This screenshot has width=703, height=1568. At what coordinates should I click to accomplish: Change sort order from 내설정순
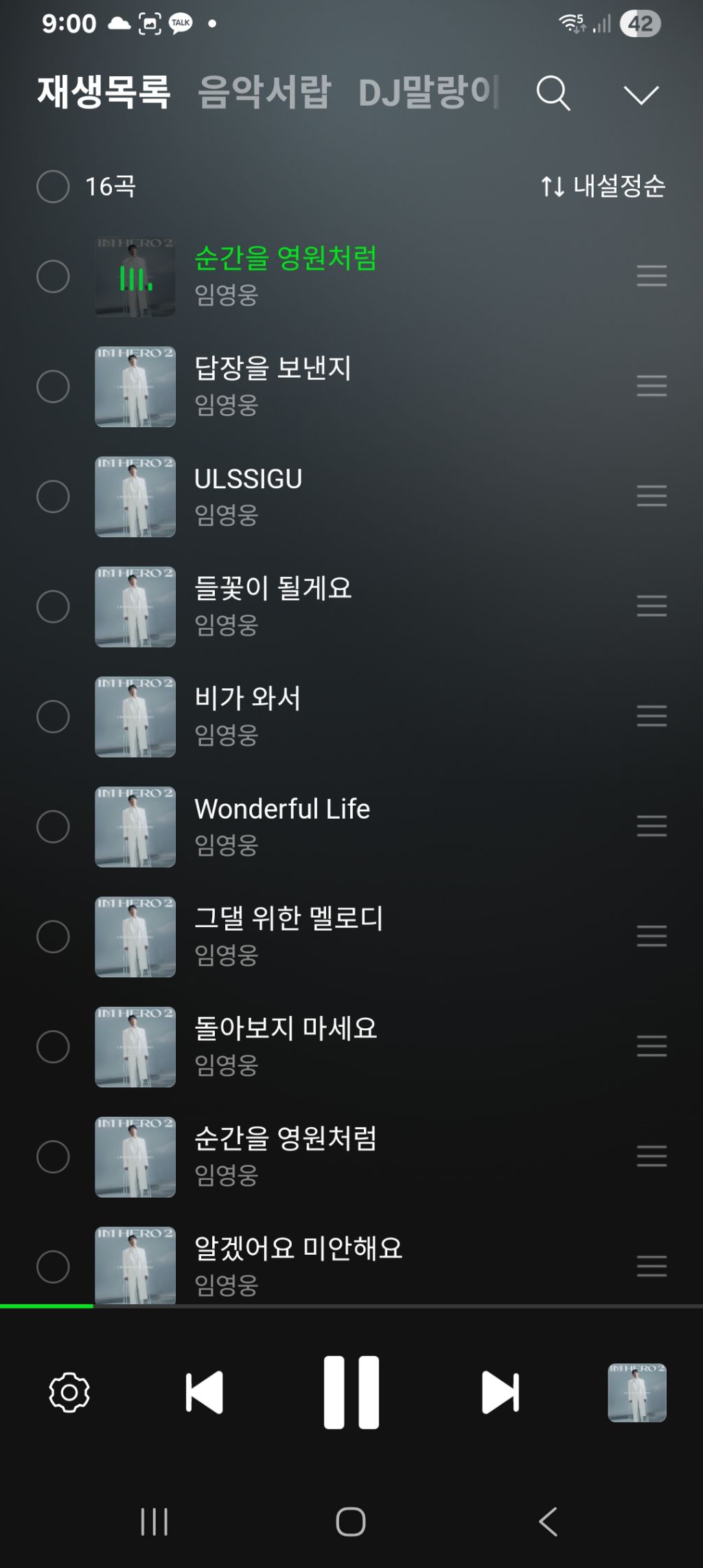(603, 186)
